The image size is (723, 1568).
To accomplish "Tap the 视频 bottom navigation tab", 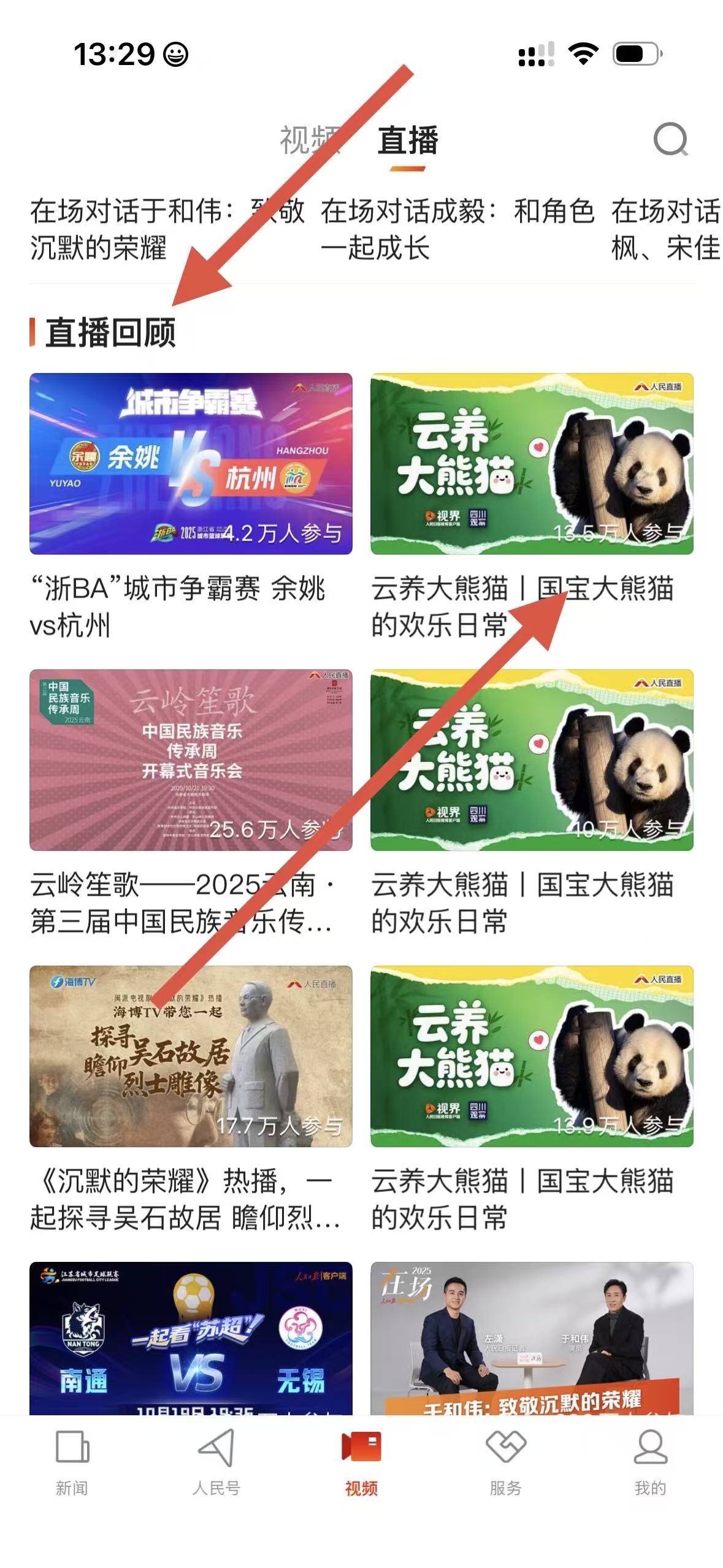I will pos(361,1463).
